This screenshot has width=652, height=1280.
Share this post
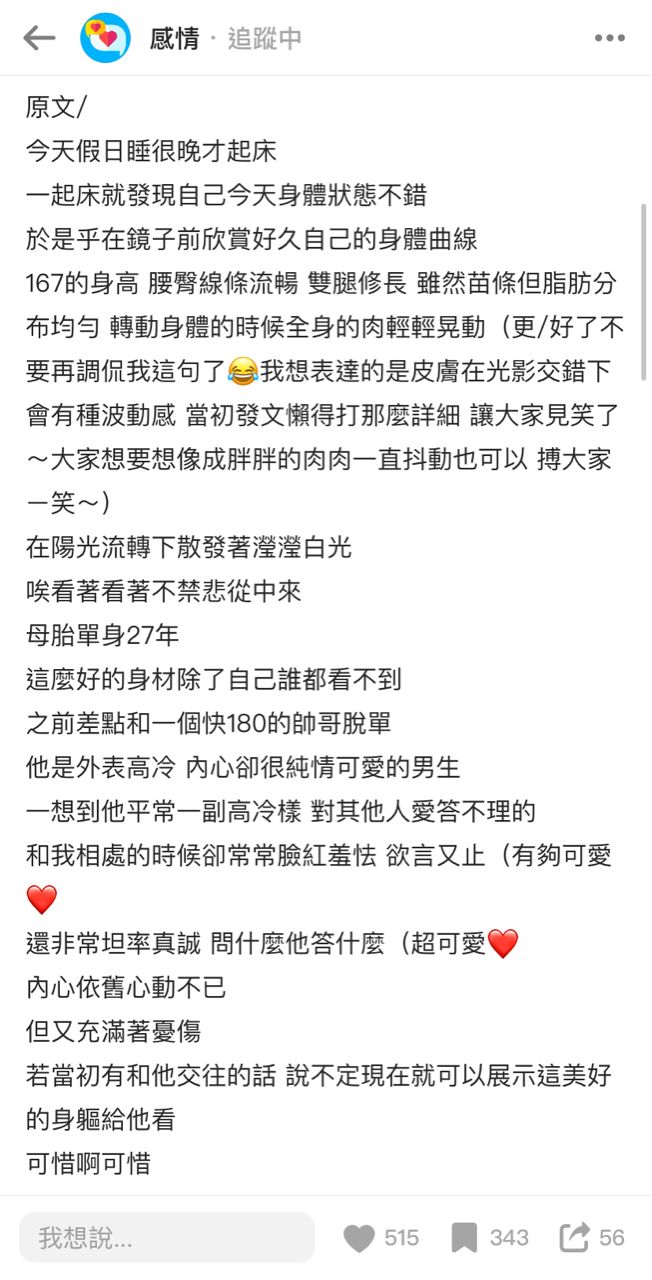[x=574, y=1237]
